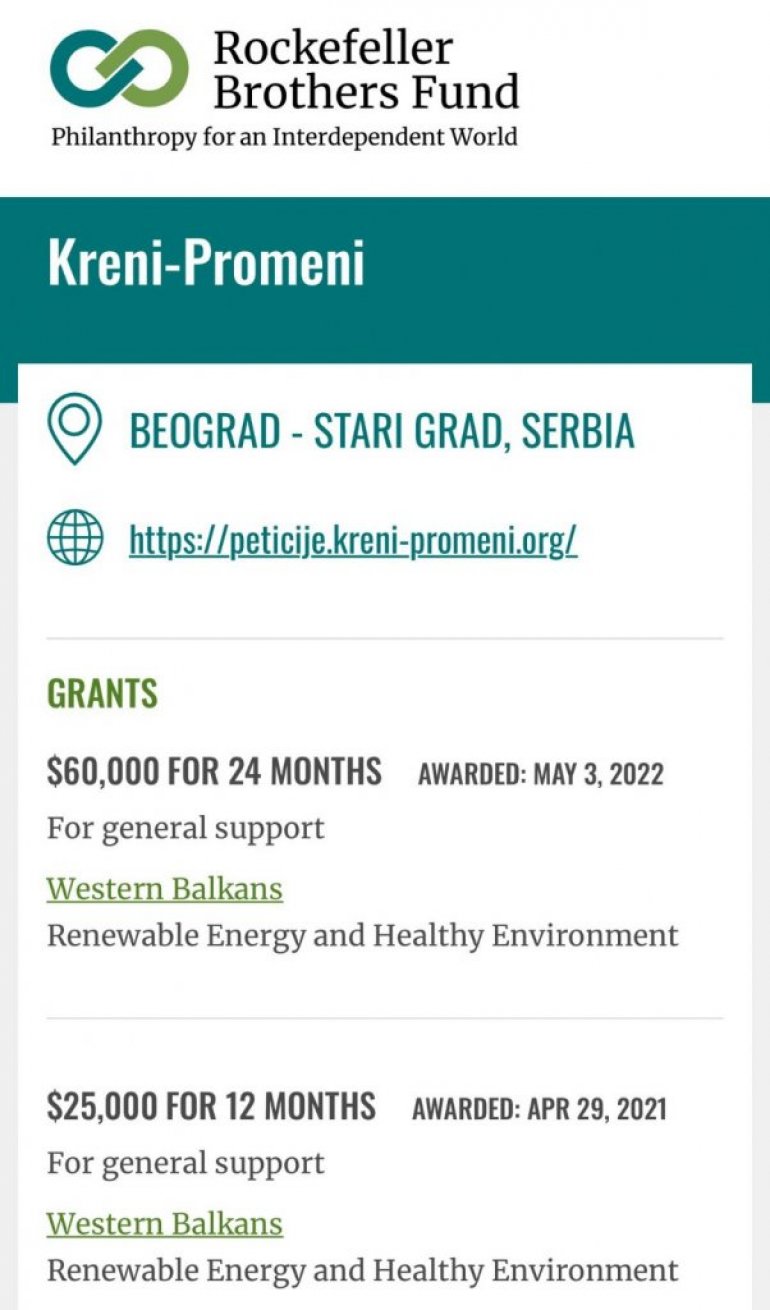
Task: Open Western Balkans link under the $60,000 grant
Action: click(x=164, y=889)
